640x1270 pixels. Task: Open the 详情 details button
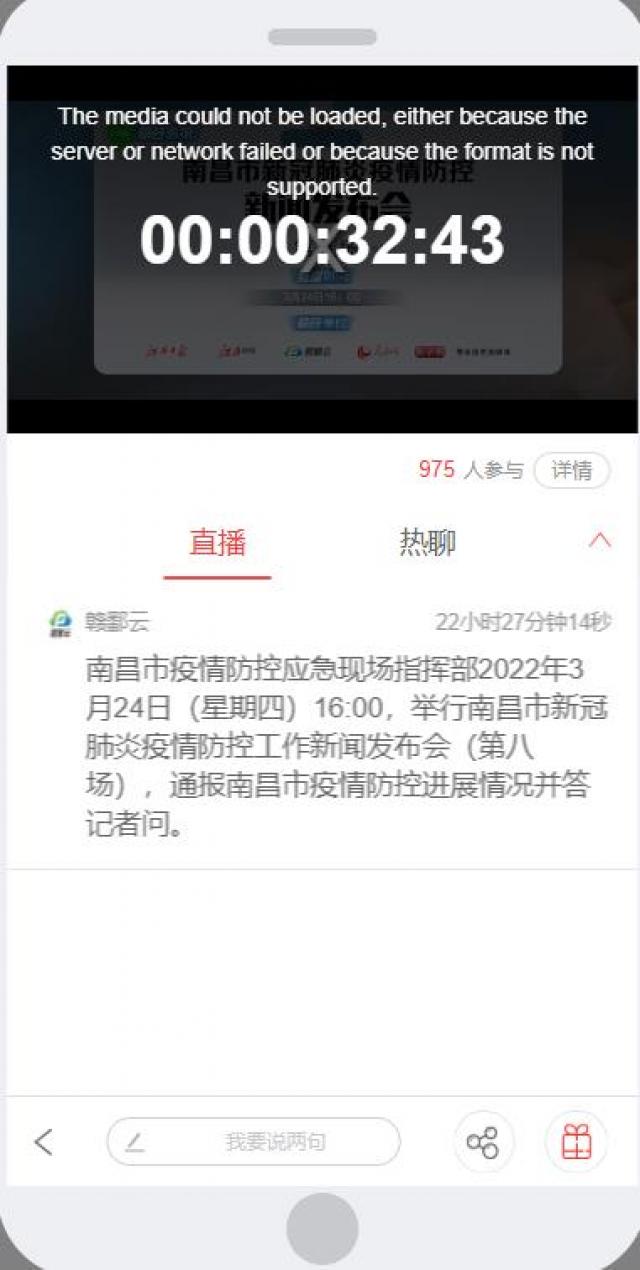click(x=571, y=470)
